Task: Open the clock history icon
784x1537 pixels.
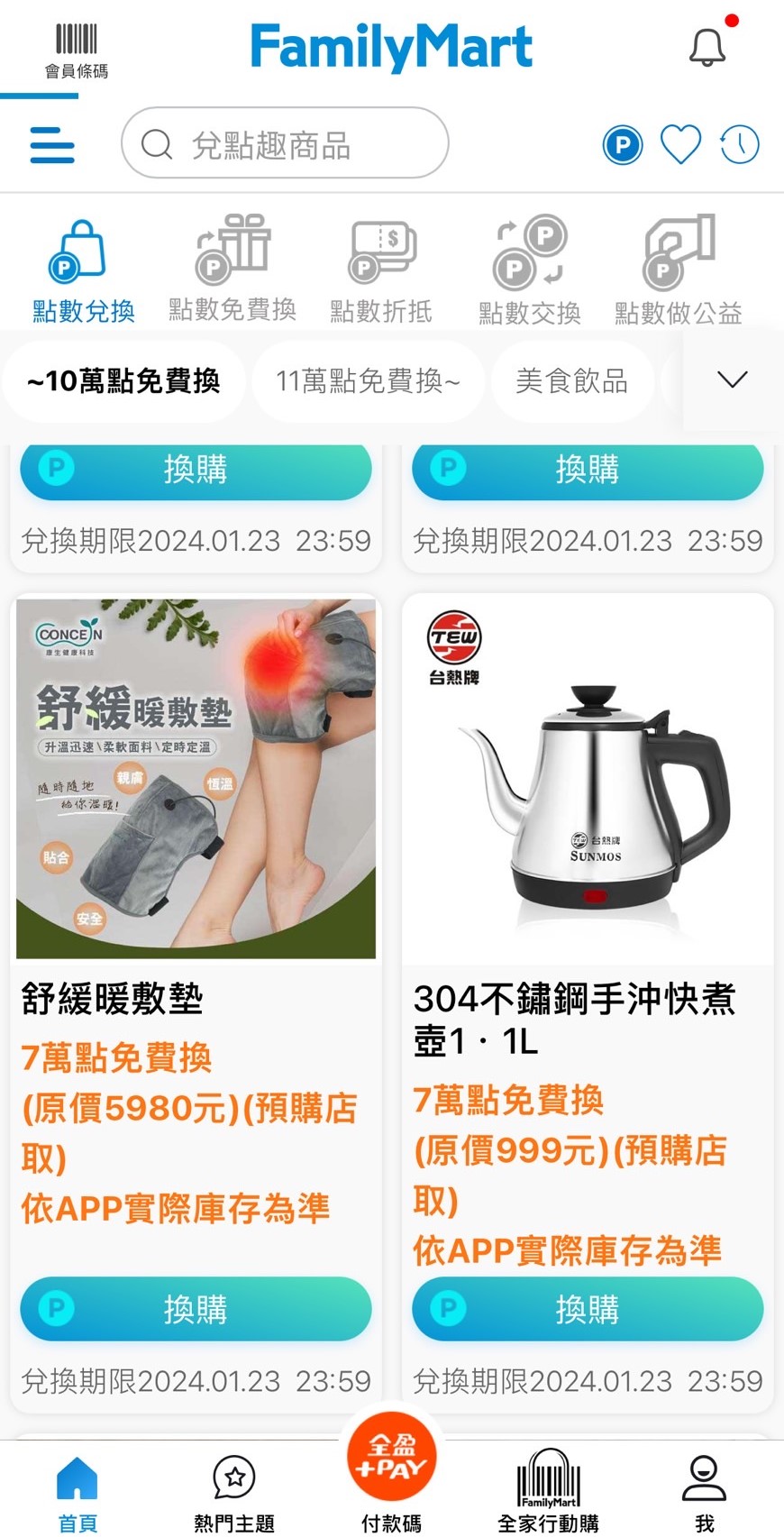Action: click(739, 144)
